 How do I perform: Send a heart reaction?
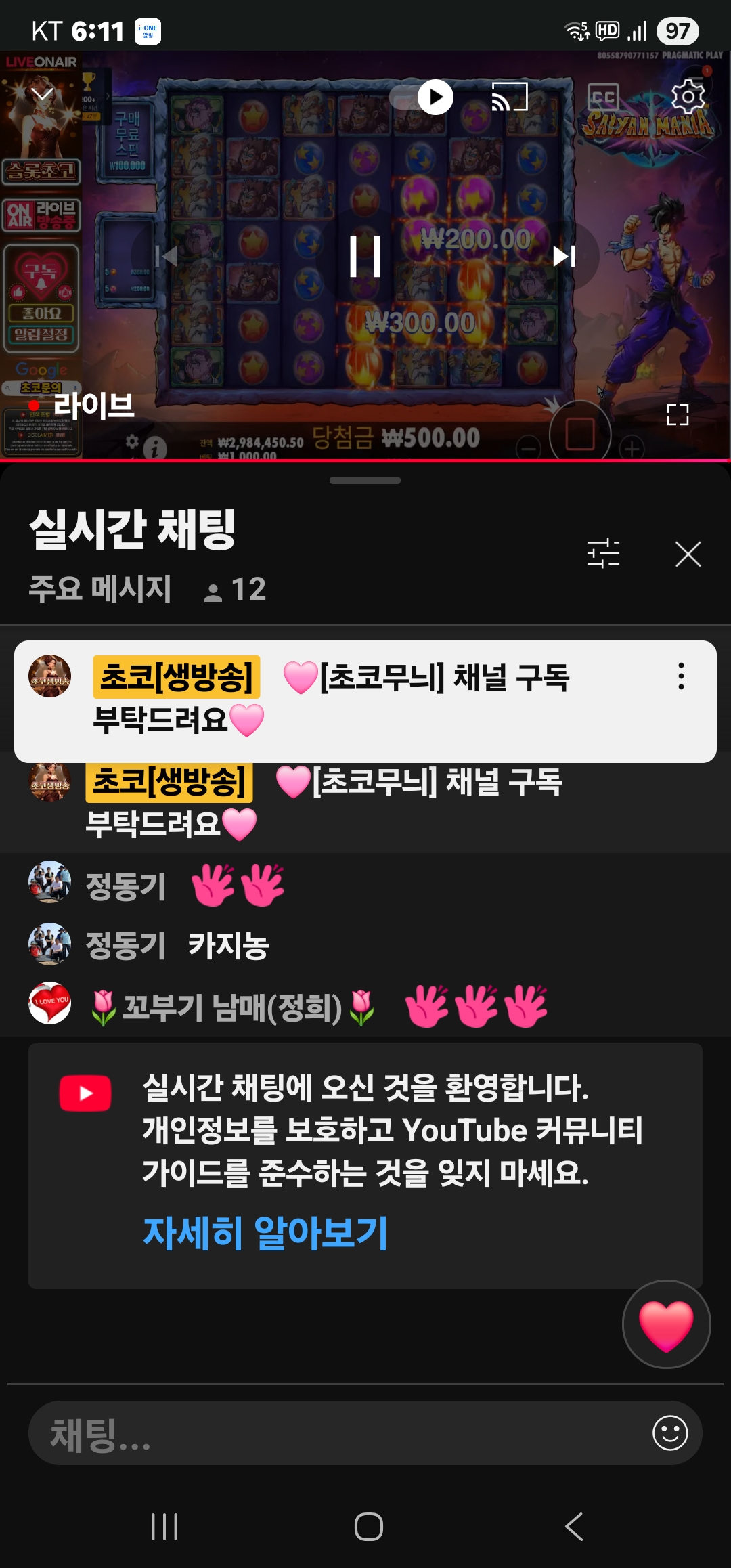point(666,1324)
